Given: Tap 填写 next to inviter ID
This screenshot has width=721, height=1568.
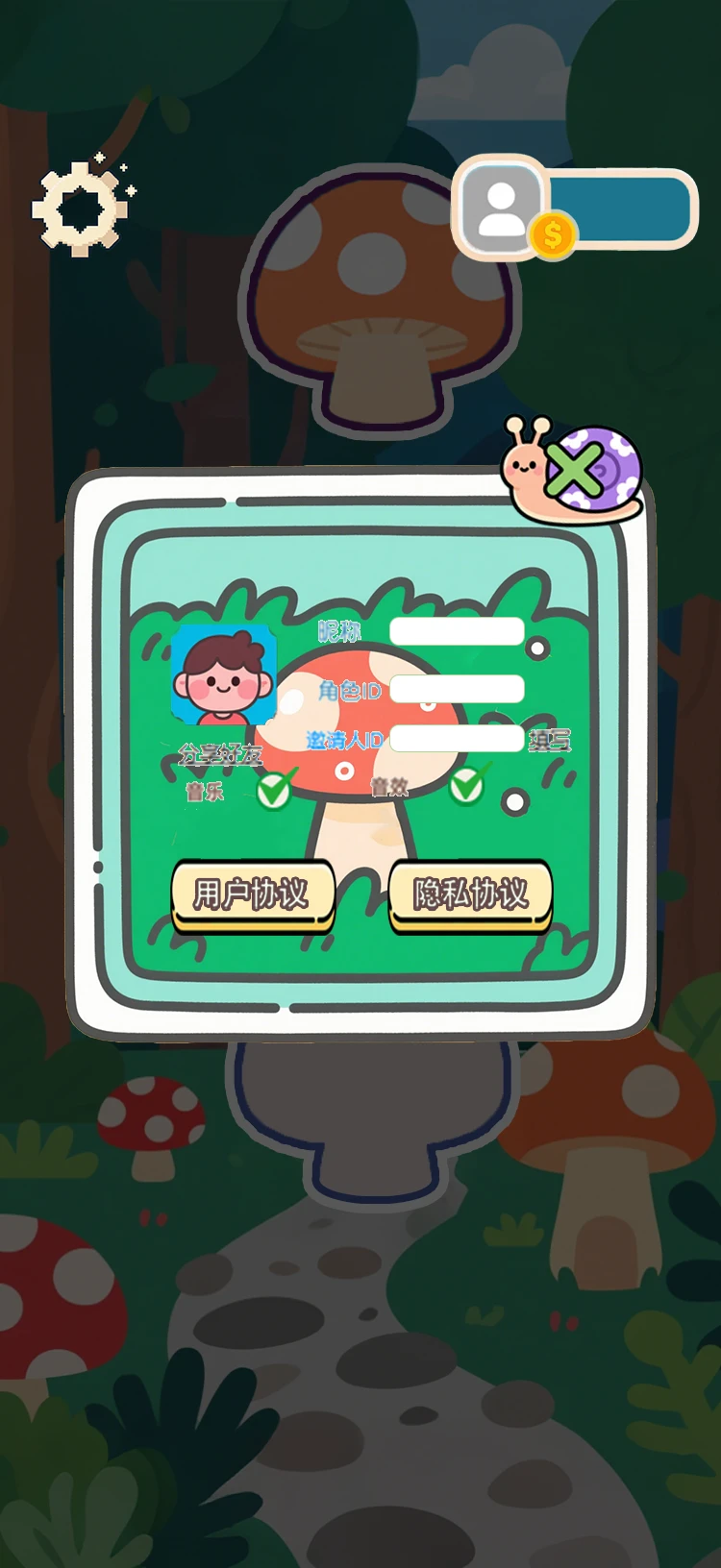Looking at the screenshot, I should tap(549, 740).
